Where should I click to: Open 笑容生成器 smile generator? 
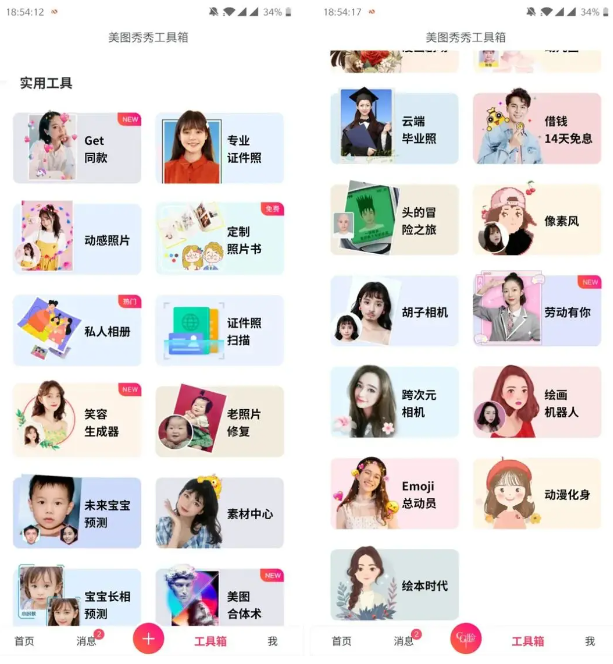(x=77, y=421)
